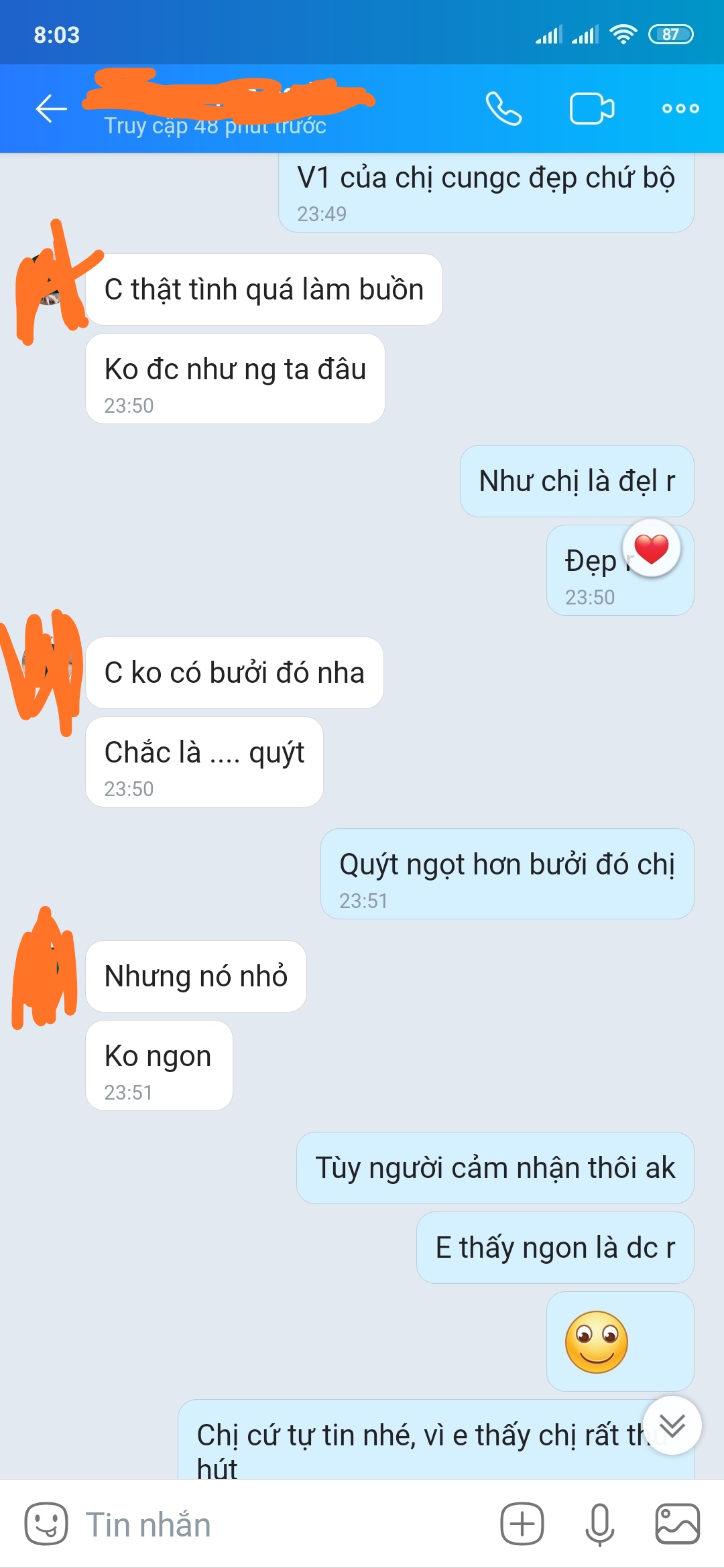This screenshot has height=1568, width=724.
Task: Open the sticker and emoji picker
Action: [x=46, y=1524]
